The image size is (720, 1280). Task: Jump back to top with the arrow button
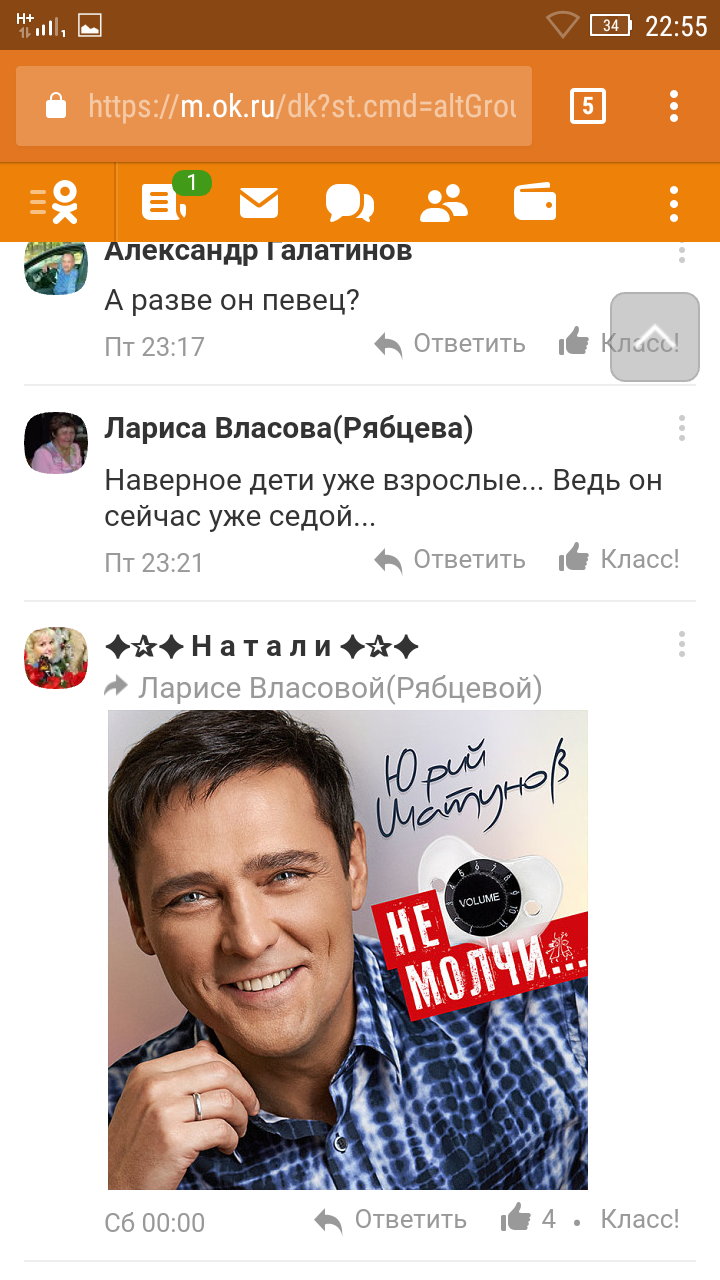point(655,337)
